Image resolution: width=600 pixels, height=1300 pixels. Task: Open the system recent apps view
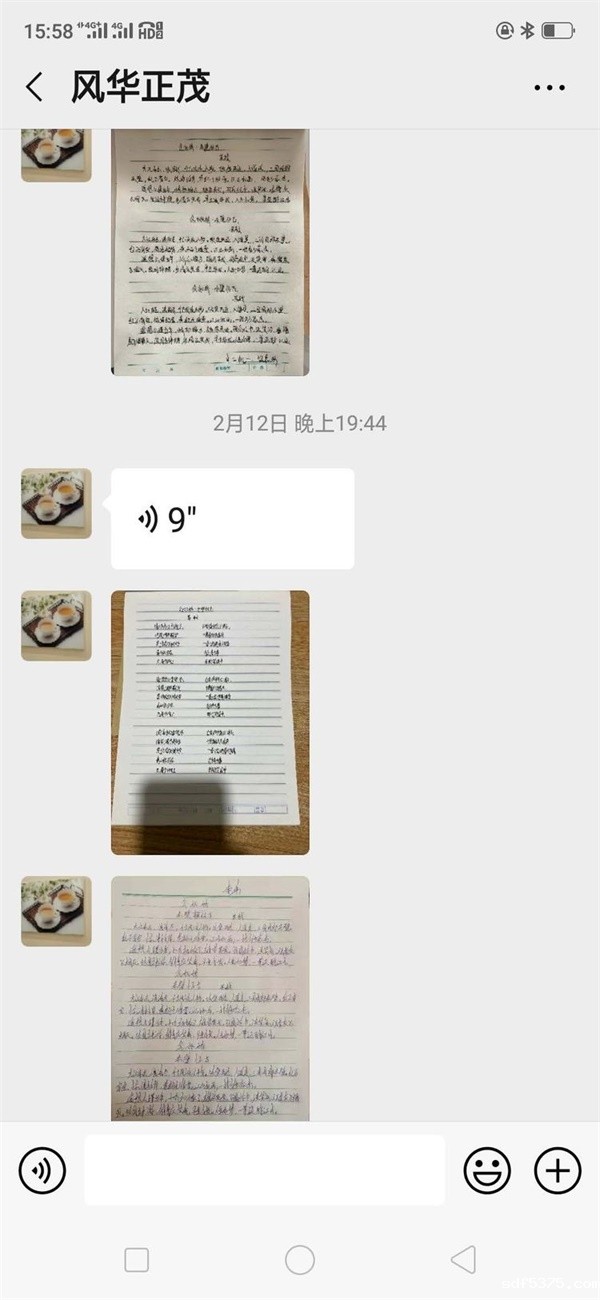point(137,1260)
